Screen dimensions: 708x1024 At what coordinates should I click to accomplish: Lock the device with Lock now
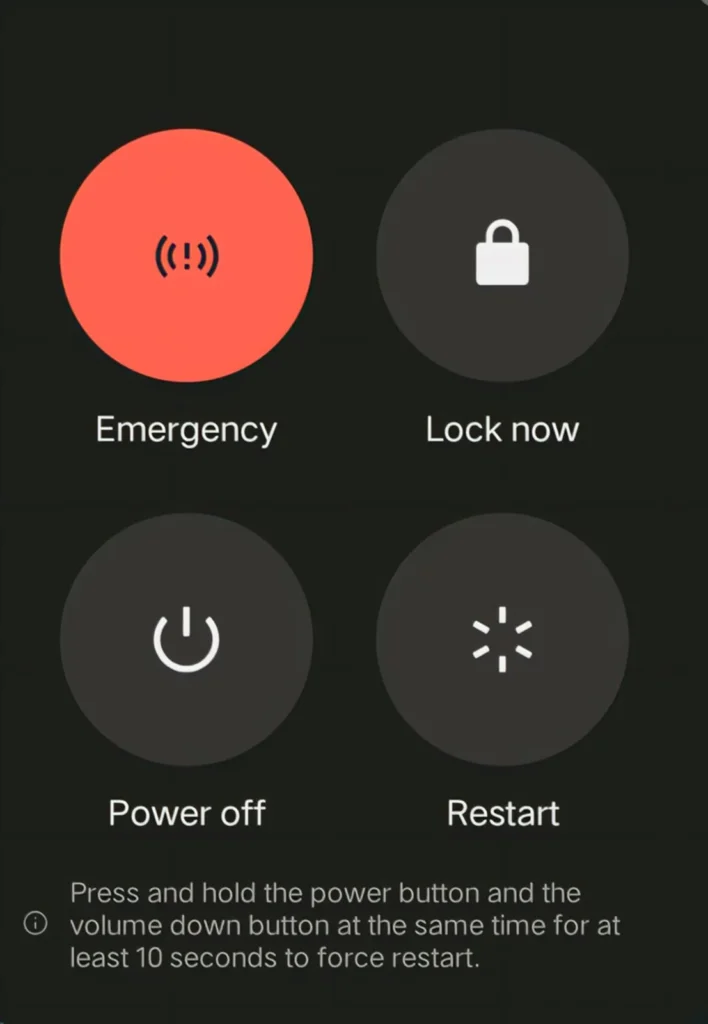(x=502, y=256)
